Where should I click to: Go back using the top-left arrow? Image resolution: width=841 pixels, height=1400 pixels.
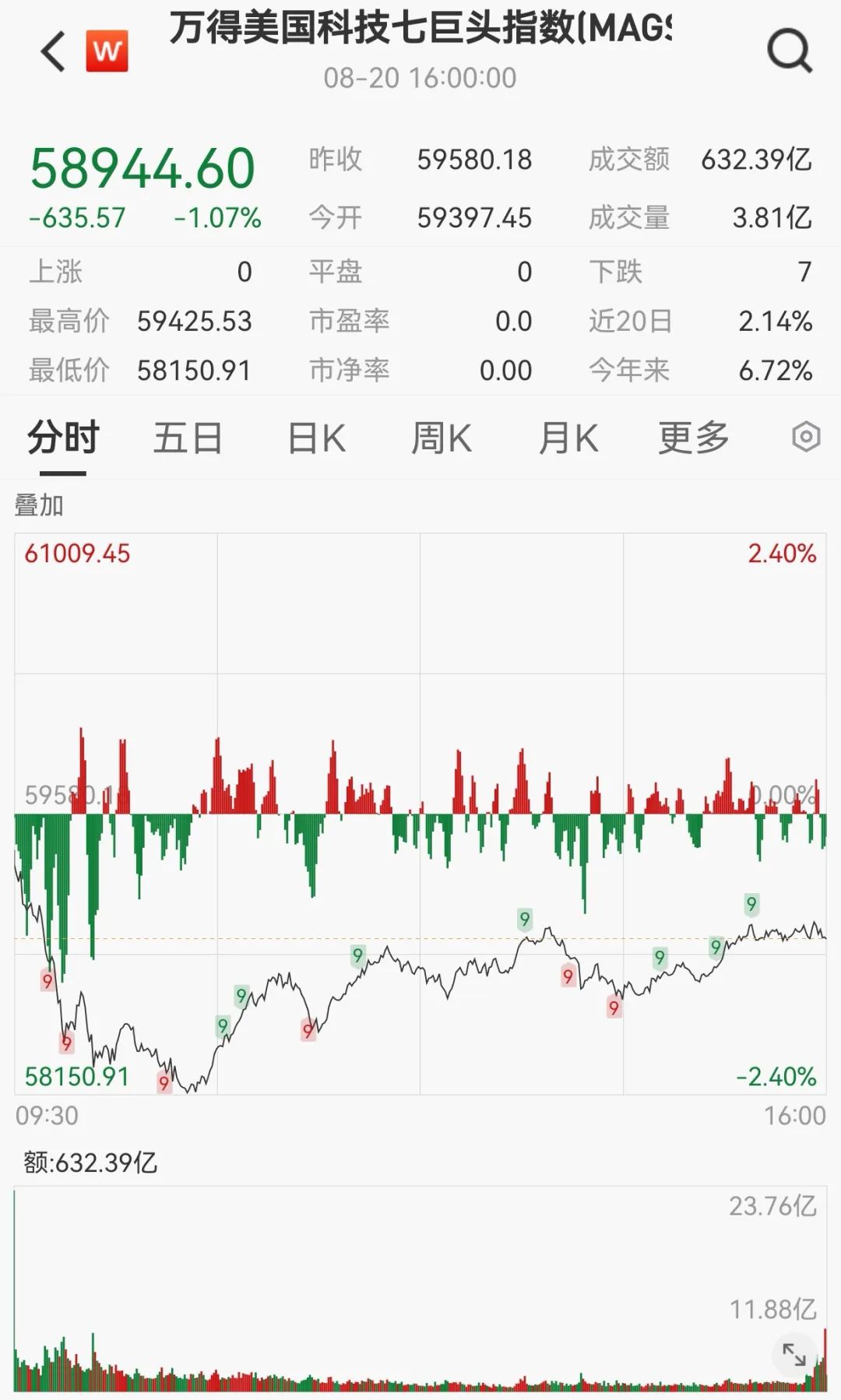(x=53, y=52)
